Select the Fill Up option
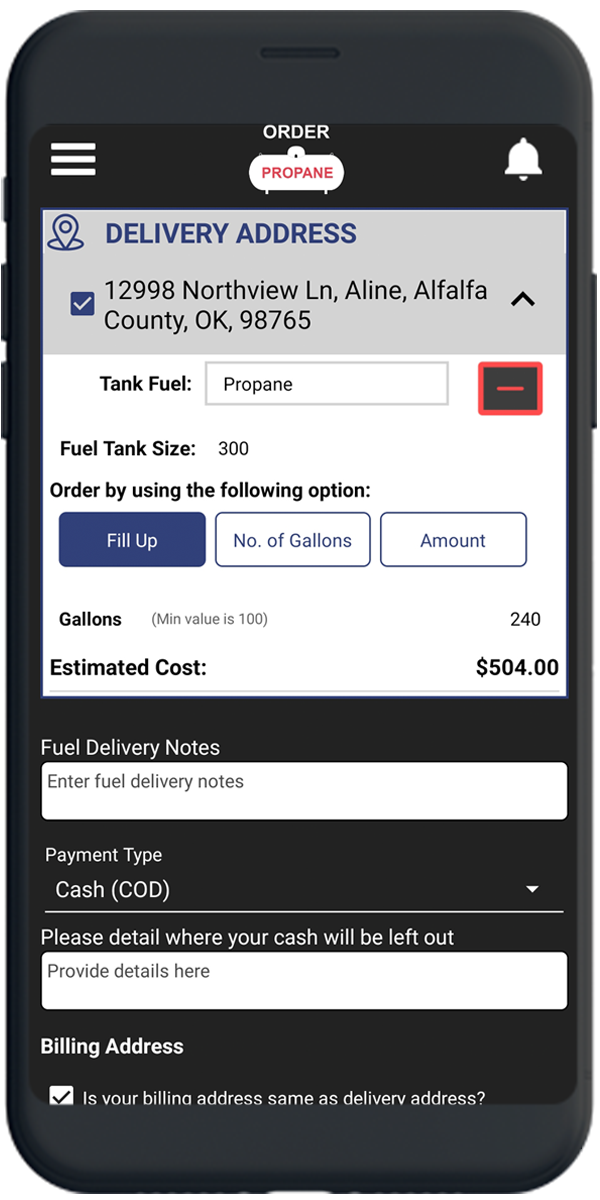This screenshot has width=600, height=1200. tap(132, 540)
